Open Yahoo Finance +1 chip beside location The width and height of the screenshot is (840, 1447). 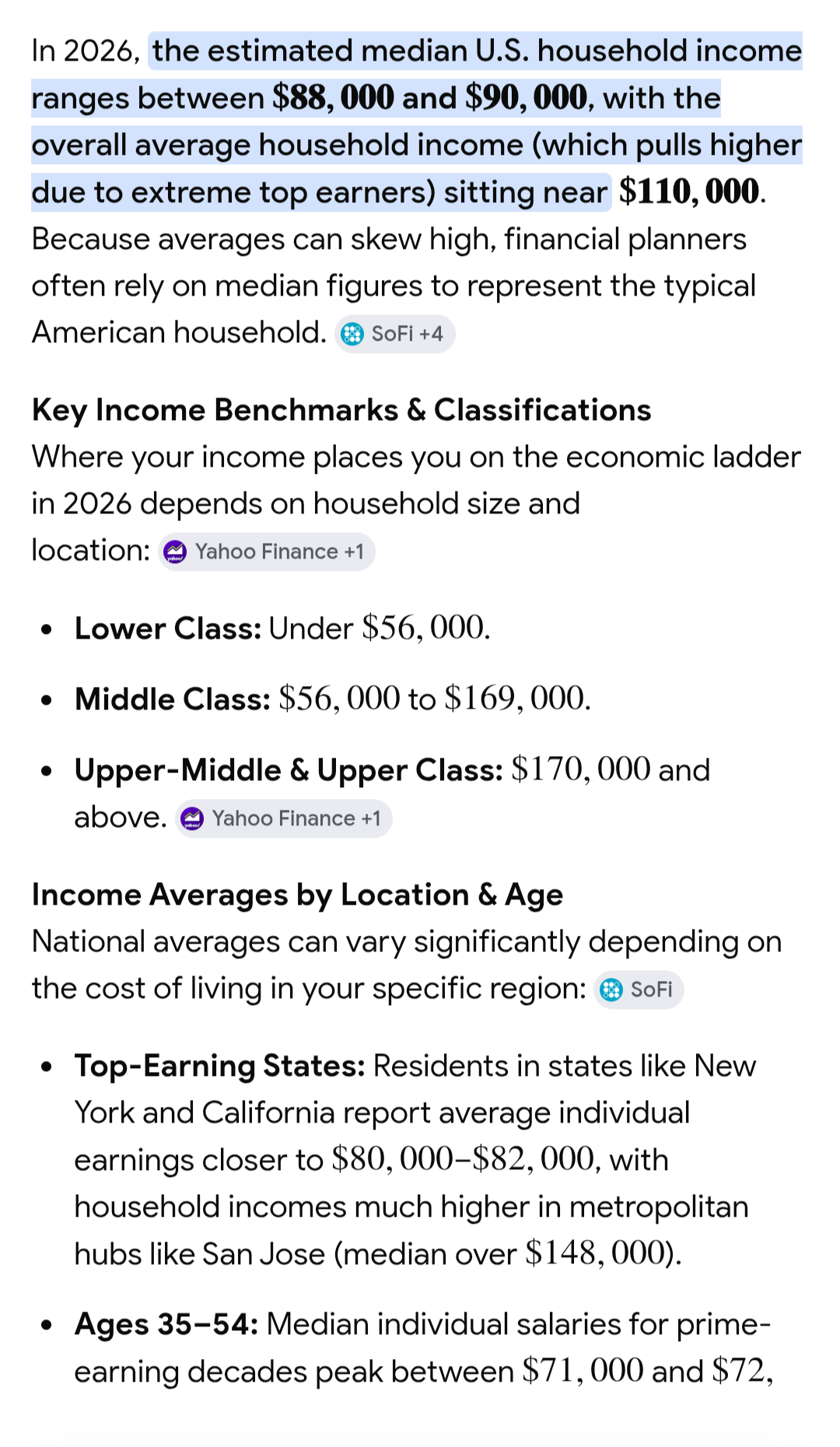267,552
